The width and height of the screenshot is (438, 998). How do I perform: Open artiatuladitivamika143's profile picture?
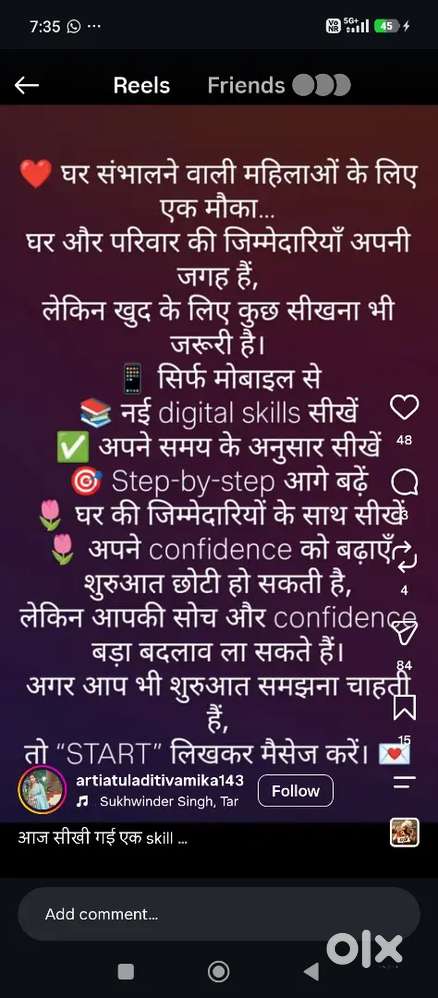tap(42, 791)
